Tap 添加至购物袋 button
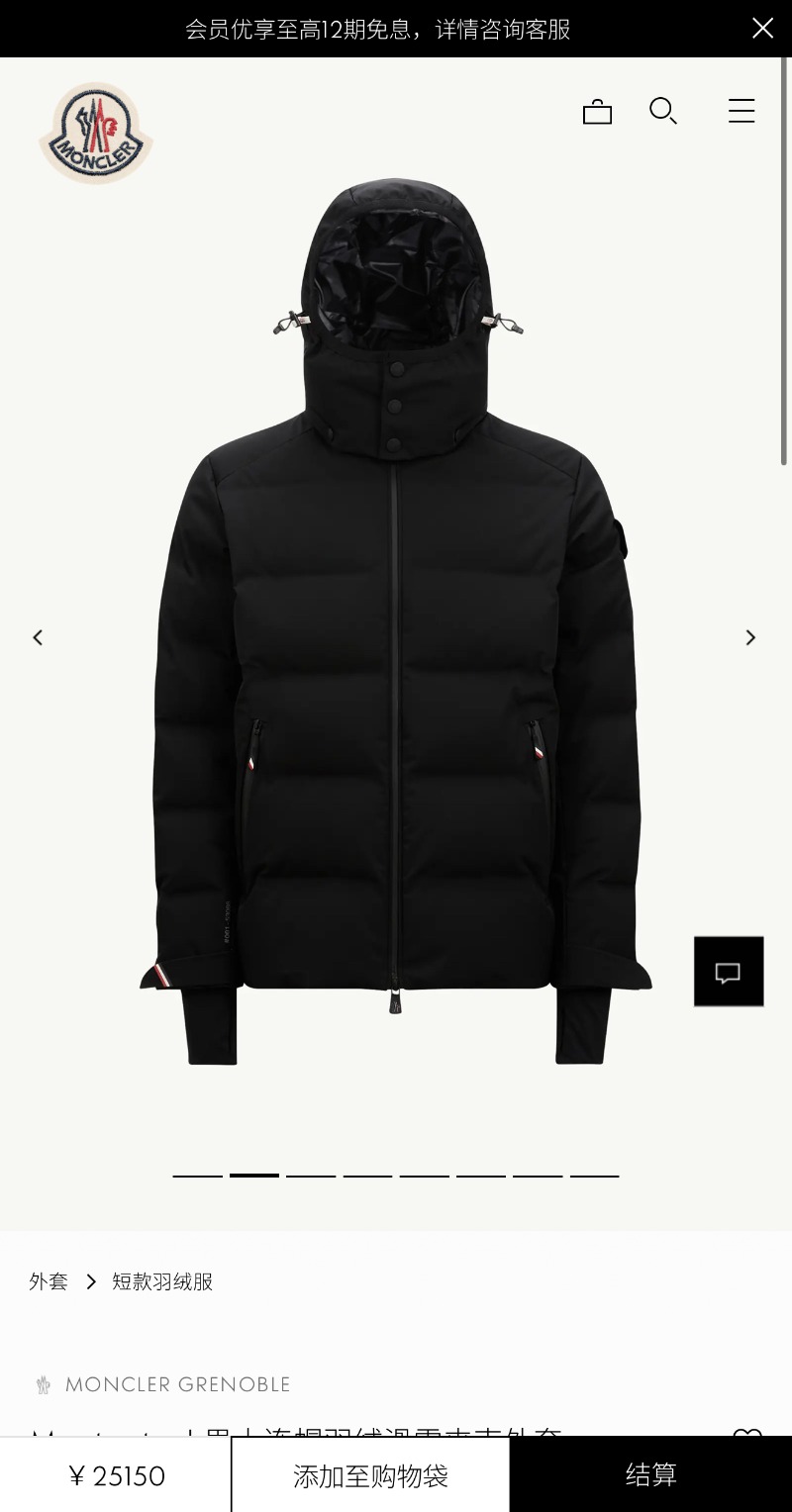The image size is (792, 1512). click(370, 1476)
